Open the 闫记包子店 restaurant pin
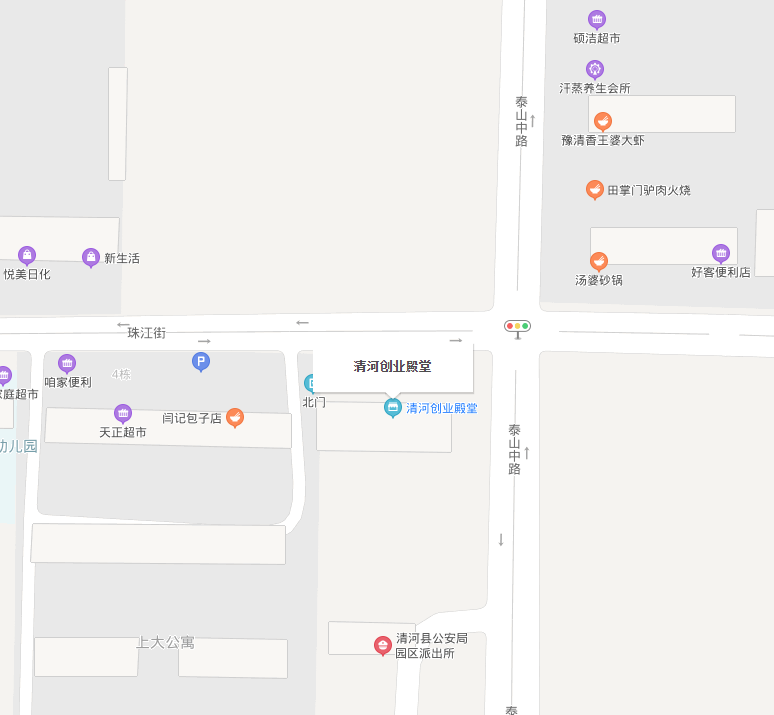The width and height of the screenshot is (774, 715). click(x=235, y=418)
